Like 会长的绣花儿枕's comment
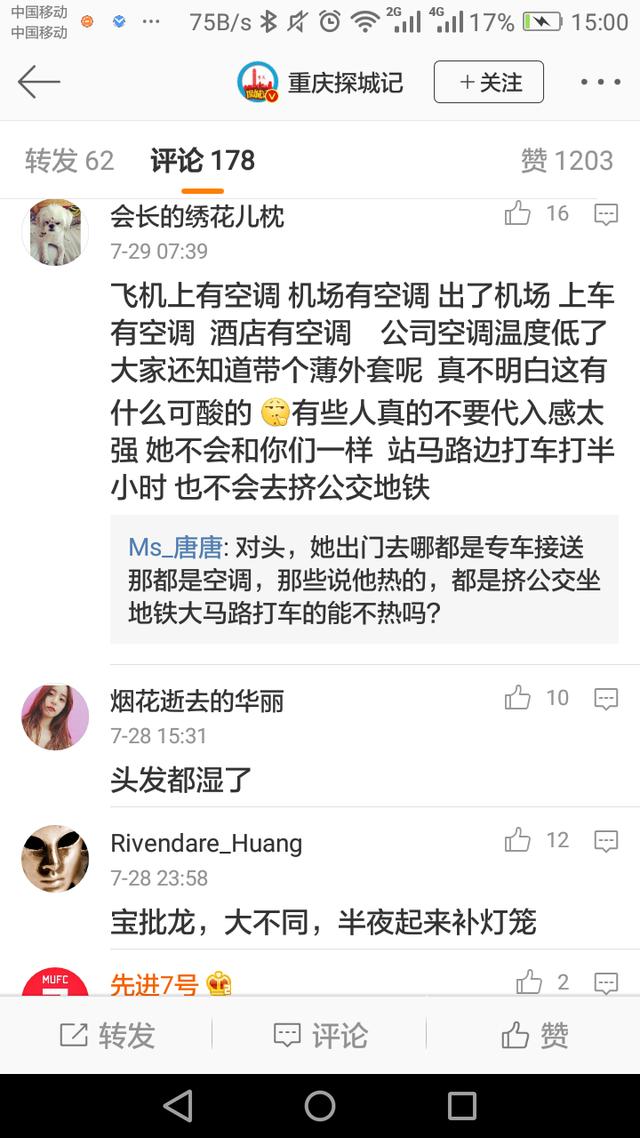 (517, 213)
